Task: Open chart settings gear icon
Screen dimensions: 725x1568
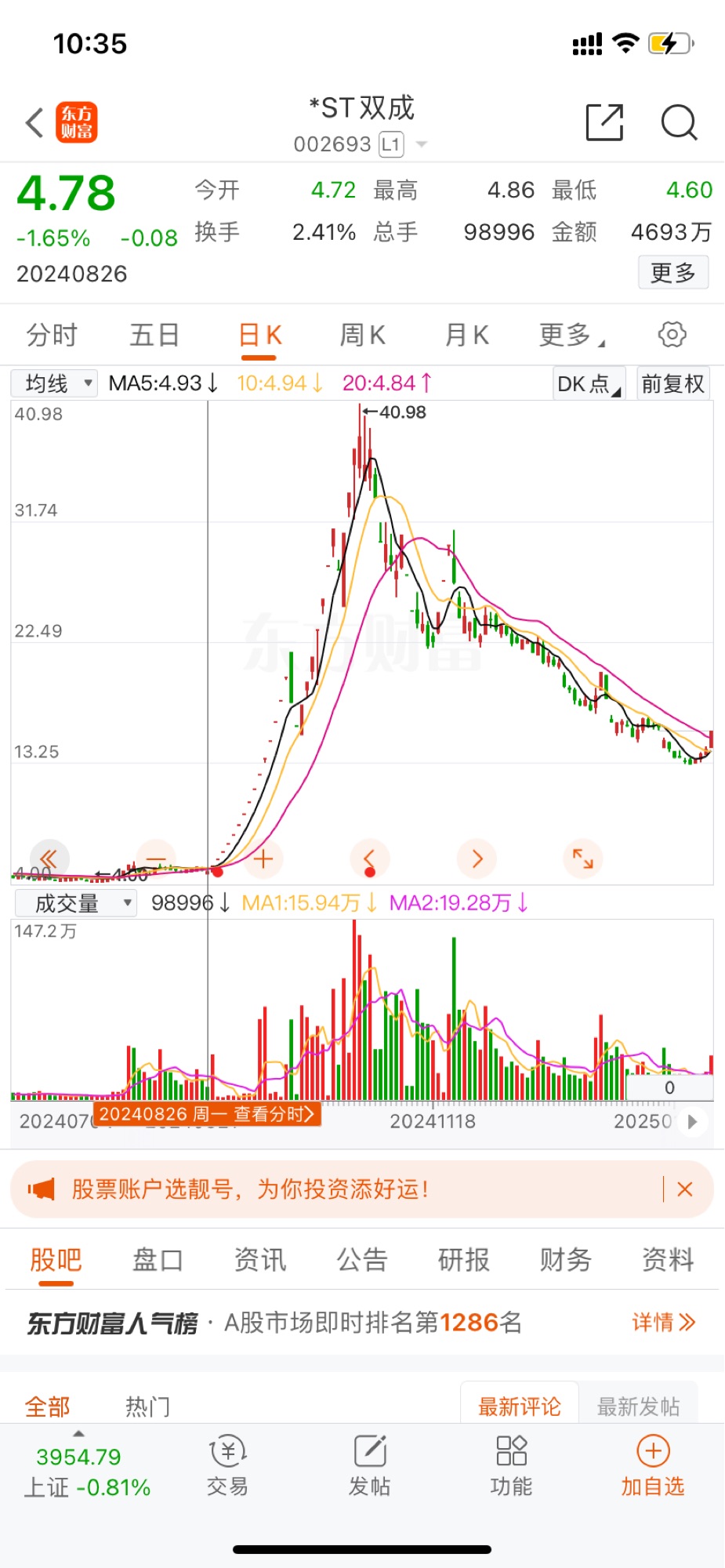Action: 672,335
